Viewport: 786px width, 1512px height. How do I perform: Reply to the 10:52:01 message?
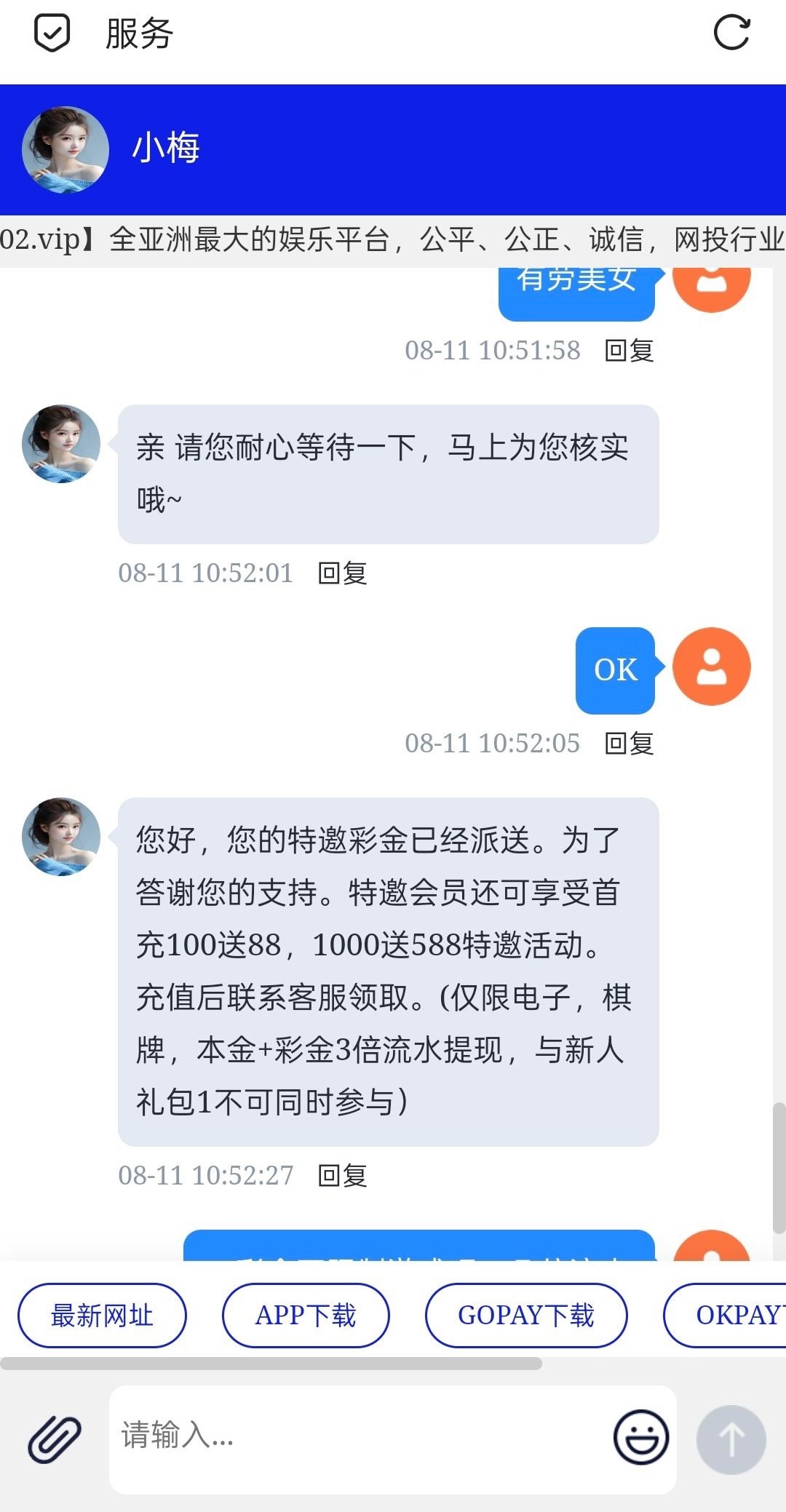click(x=343, y=573)
